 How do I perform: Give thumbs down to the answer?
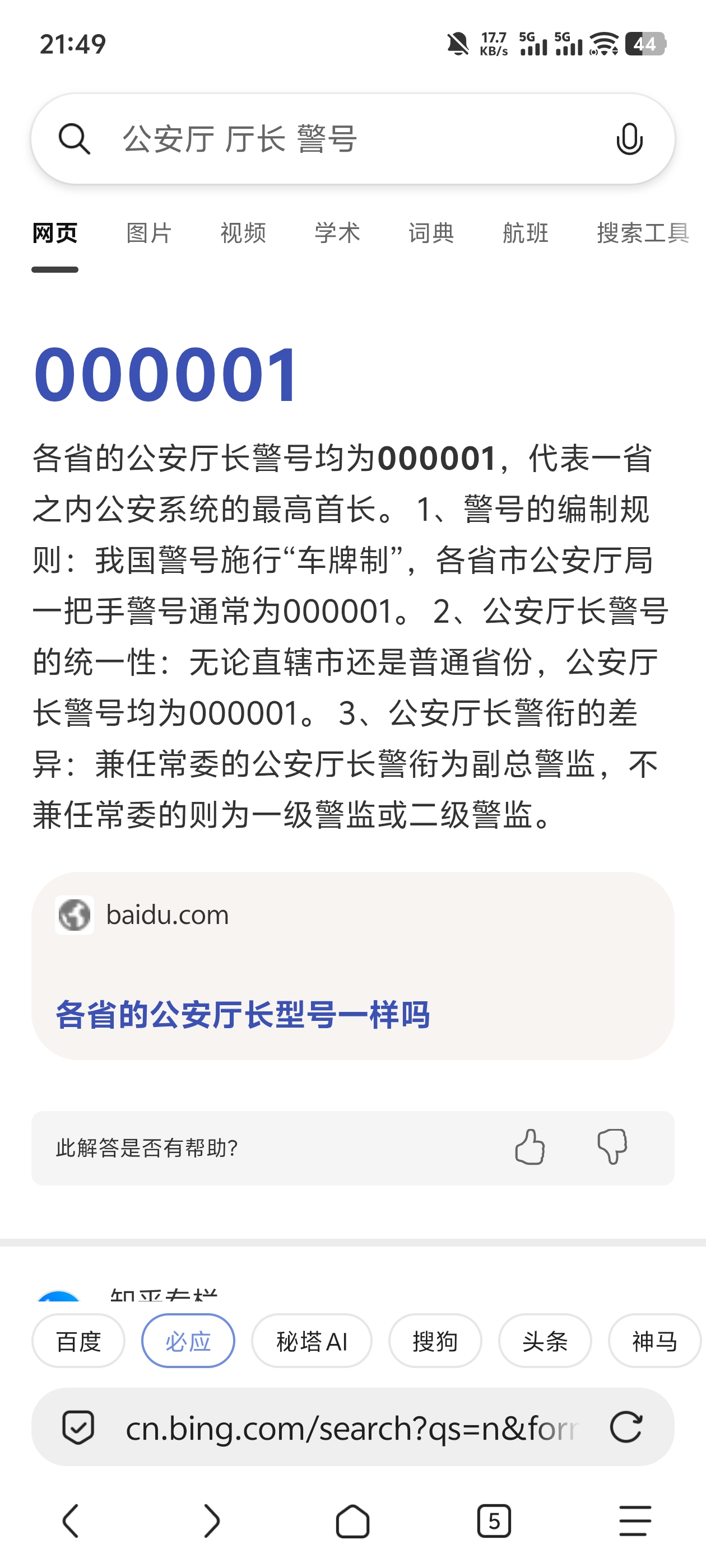click(615, 1148)
